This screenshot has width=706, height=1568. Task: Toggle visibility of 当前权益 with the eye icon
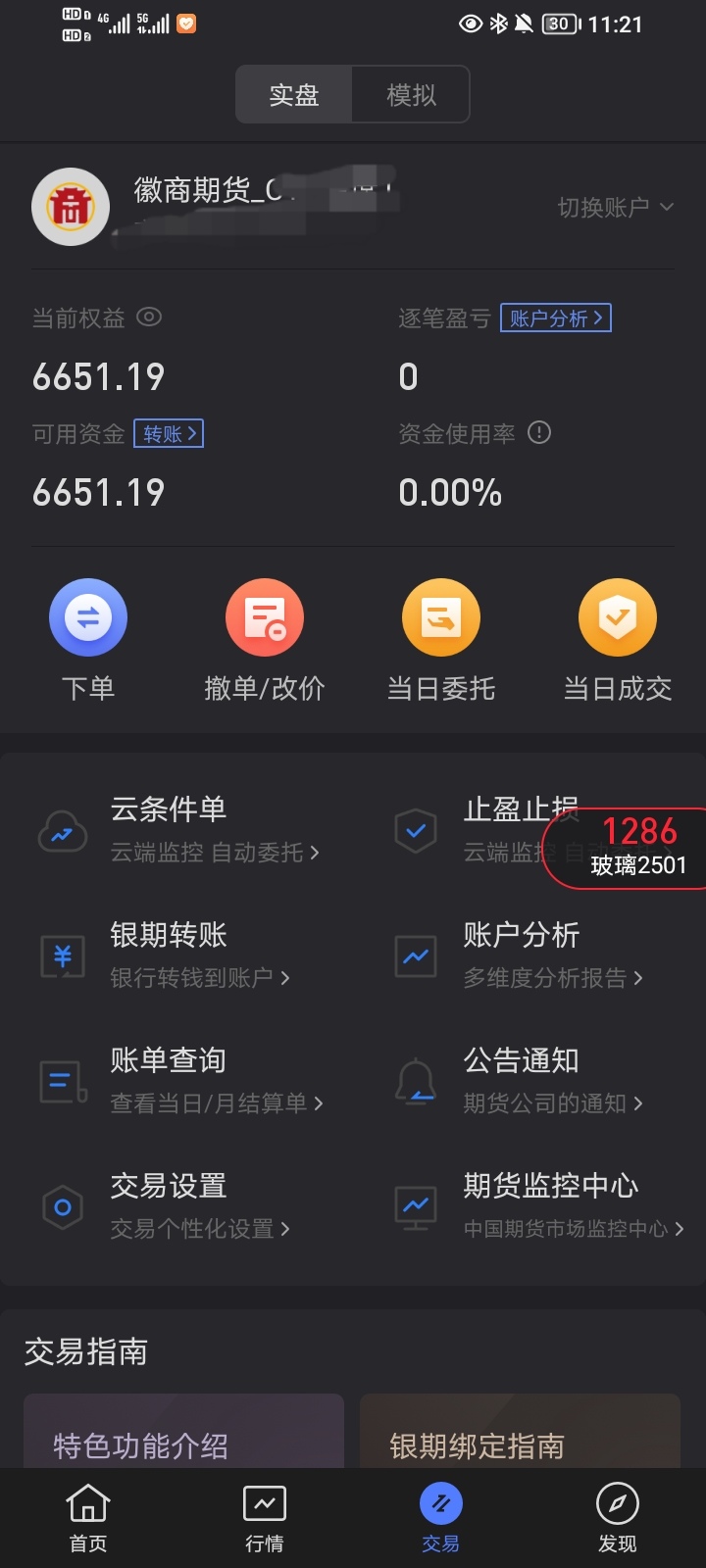point(149,318)
